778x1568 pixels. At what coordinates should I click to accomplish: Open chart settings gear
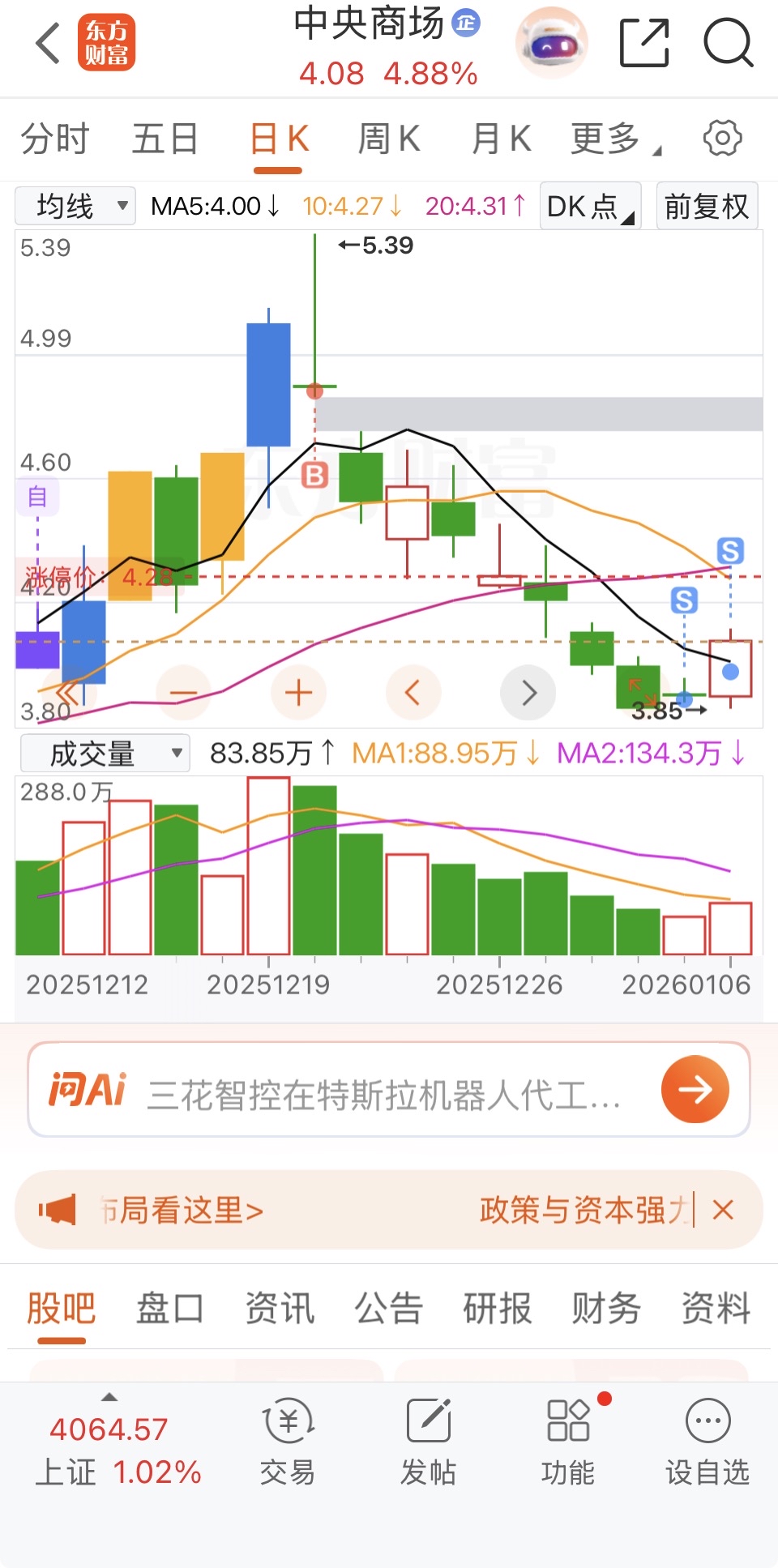click(x=722, y=139)
